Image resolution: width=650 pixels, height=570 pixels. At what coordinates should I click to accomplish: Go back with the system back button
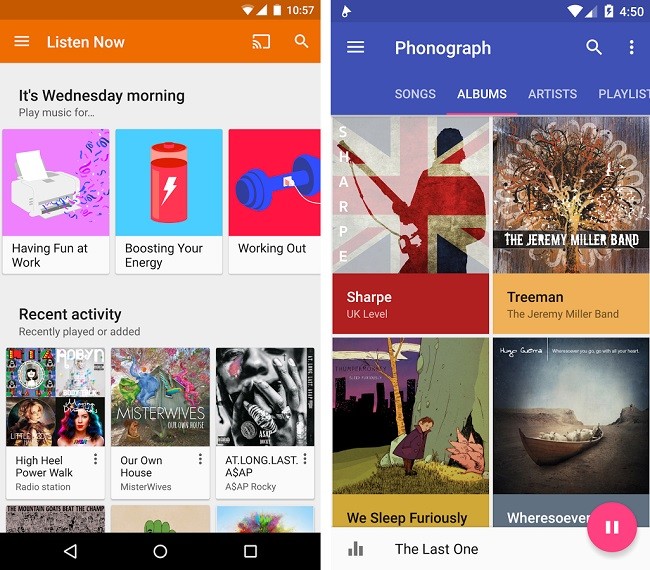[70, 551]
